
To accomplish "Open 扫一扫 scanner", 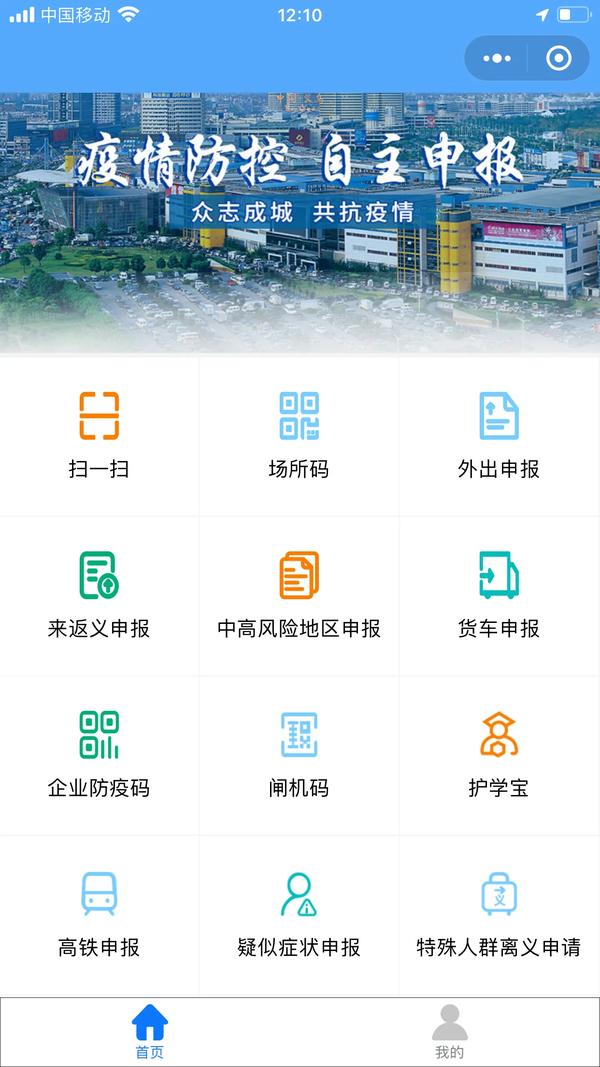I will 99,435.
